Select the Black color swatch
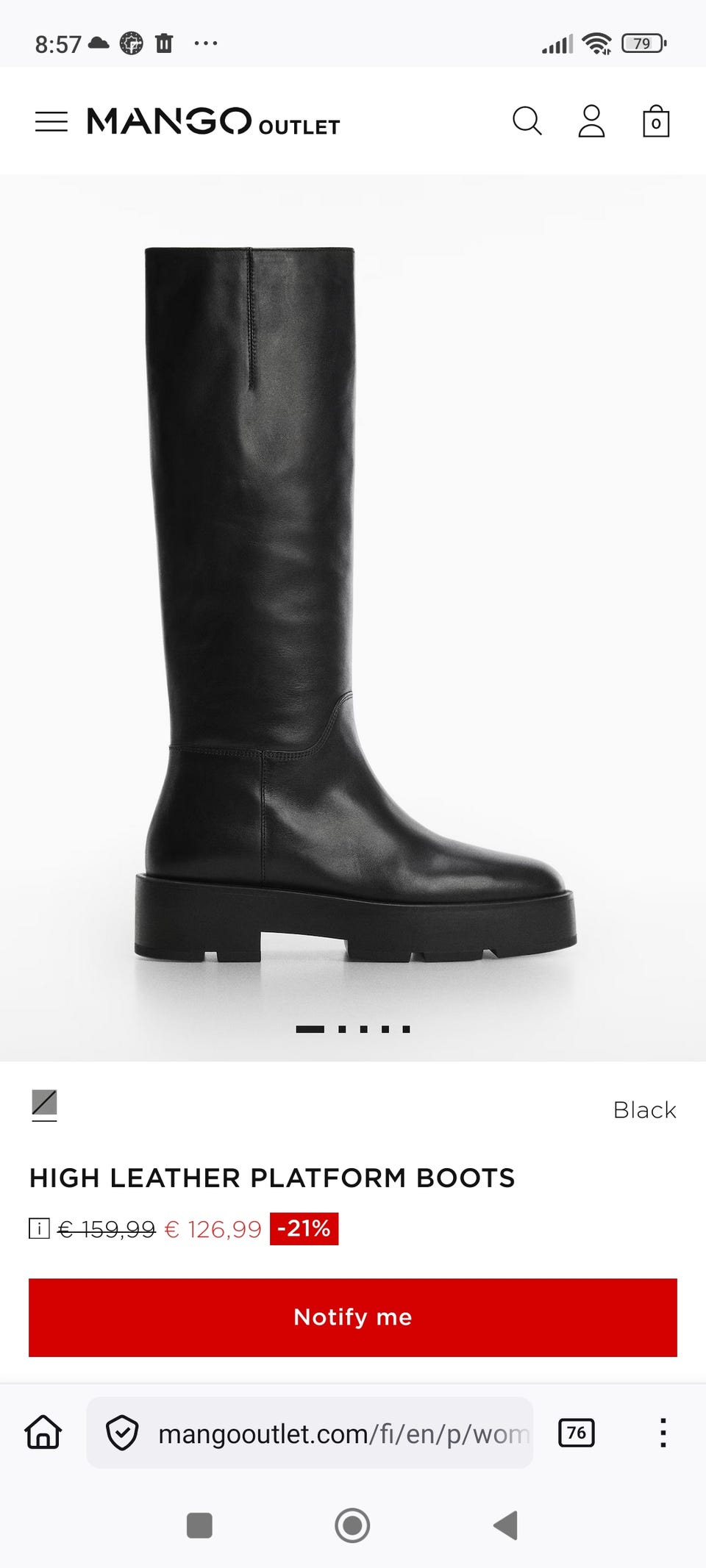 [x=44, y=1104]
